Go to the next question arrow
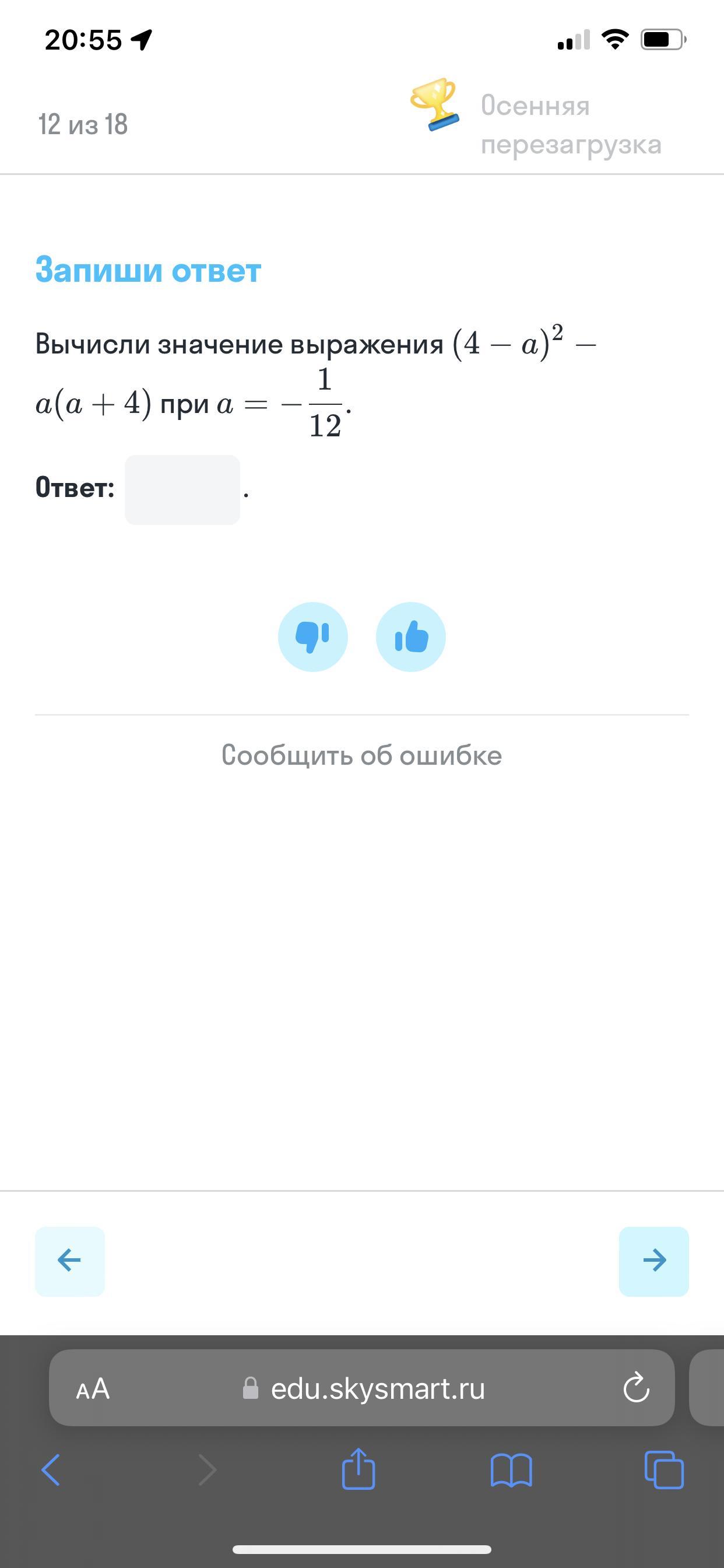 pyautogui.click(x=653, y=1260)
